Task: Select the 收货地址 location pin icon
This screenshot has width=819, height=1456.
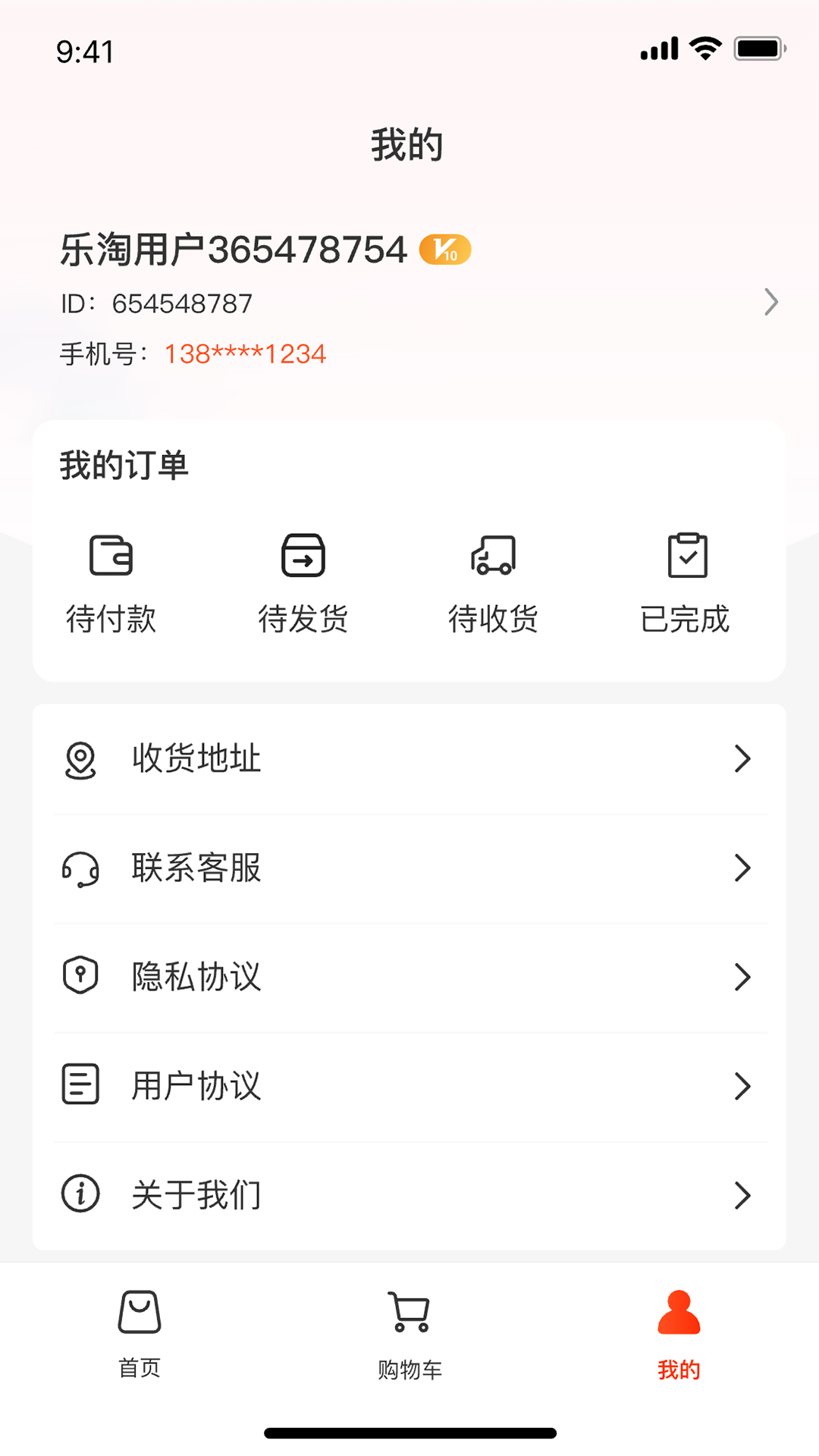Action: pos(80,758)
